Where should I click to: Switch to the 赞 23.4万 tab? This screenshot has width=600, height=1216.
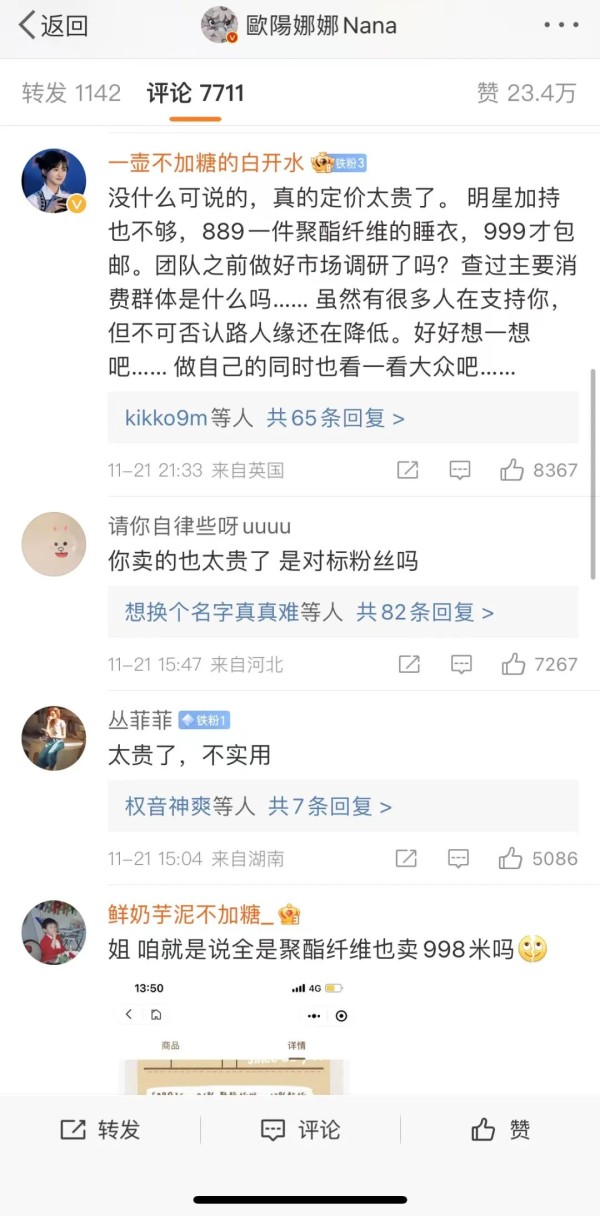(526, 94)
